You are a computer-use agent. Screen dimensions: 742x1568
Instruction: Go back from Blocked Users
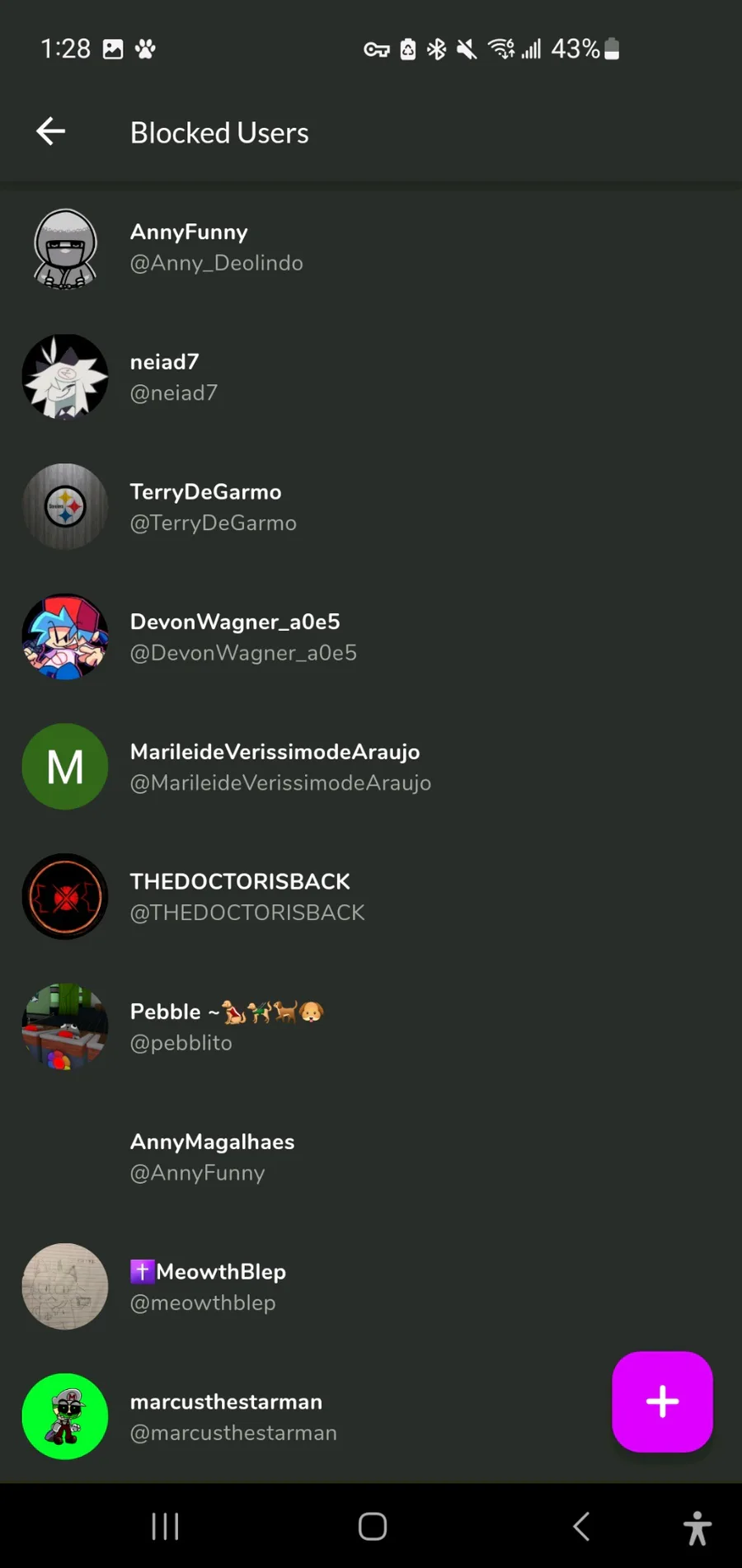[x=51, y=132]
